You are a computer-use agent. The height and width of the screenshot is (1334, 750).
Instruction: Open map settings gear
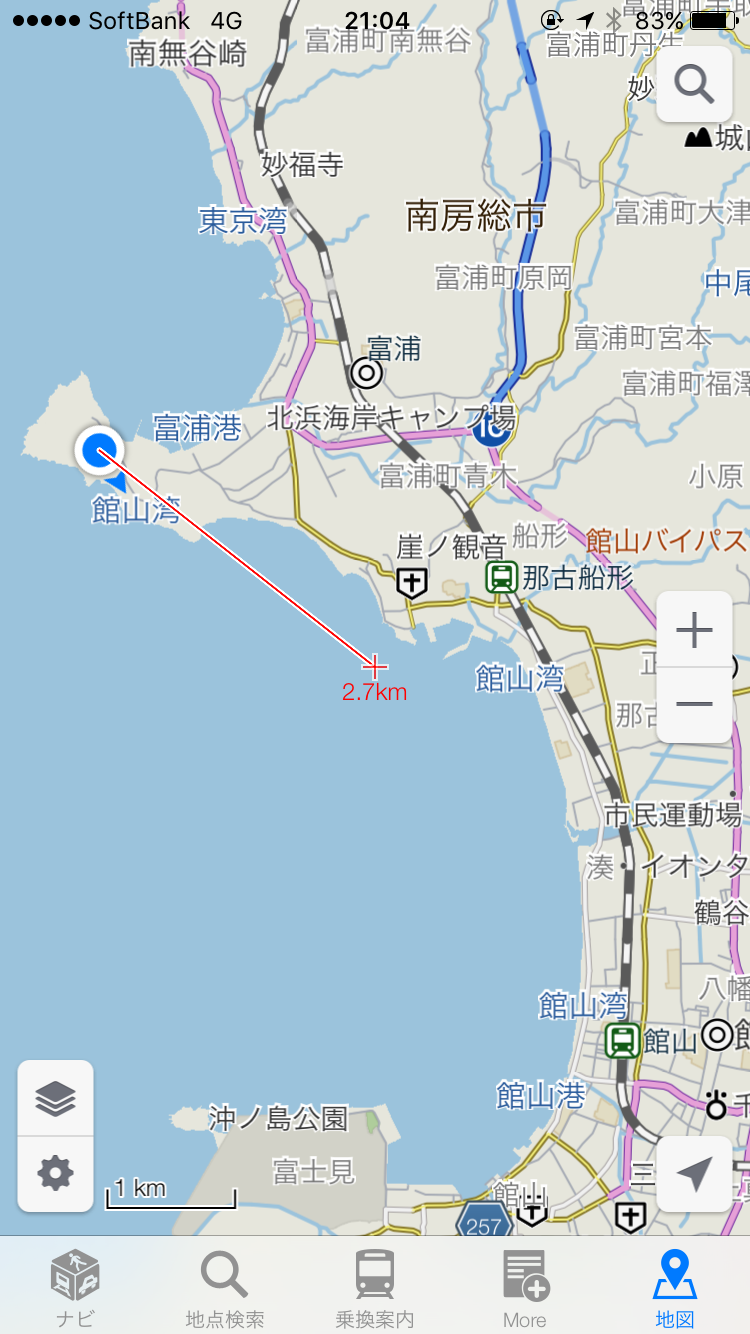pos(55,1174)
